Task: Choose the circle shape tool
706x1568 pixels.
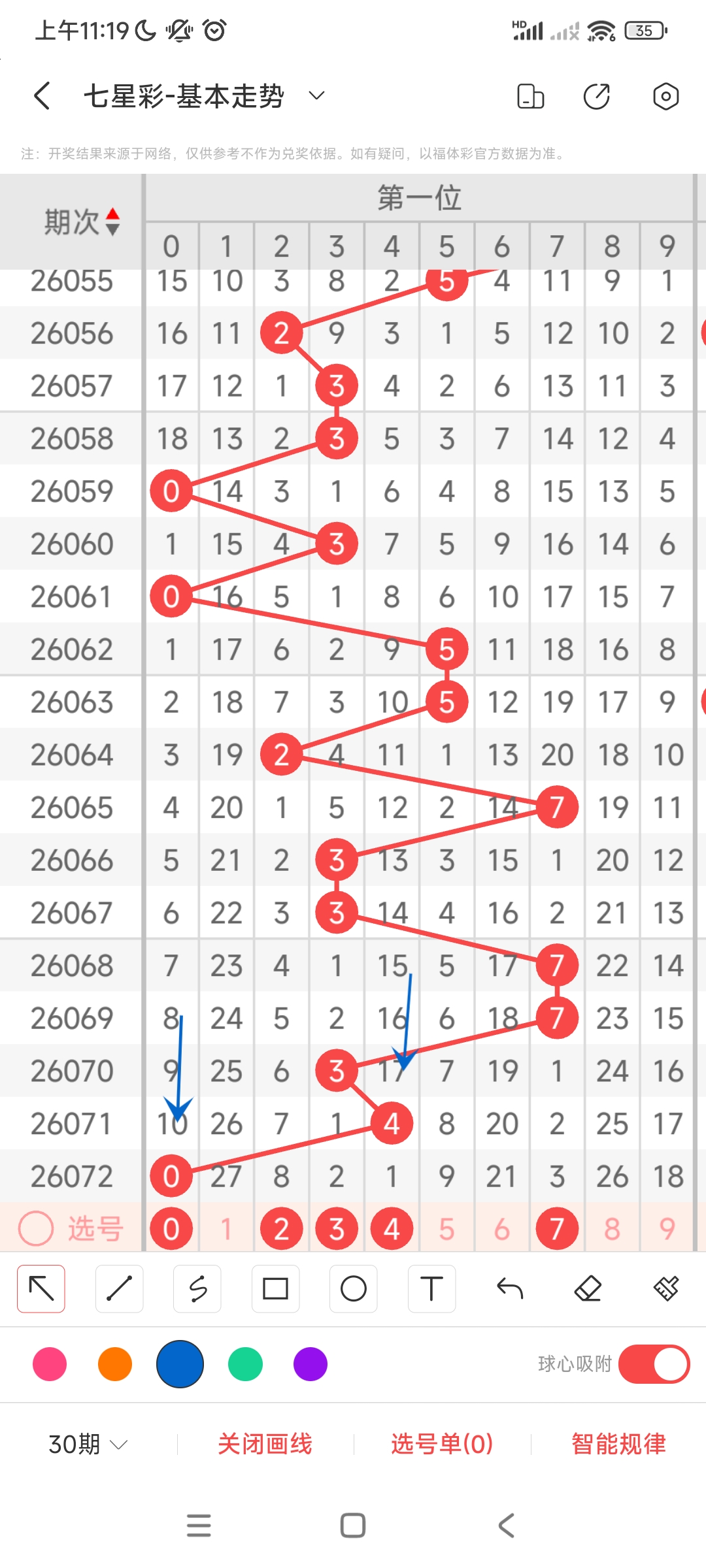Action: (354, 1289)
